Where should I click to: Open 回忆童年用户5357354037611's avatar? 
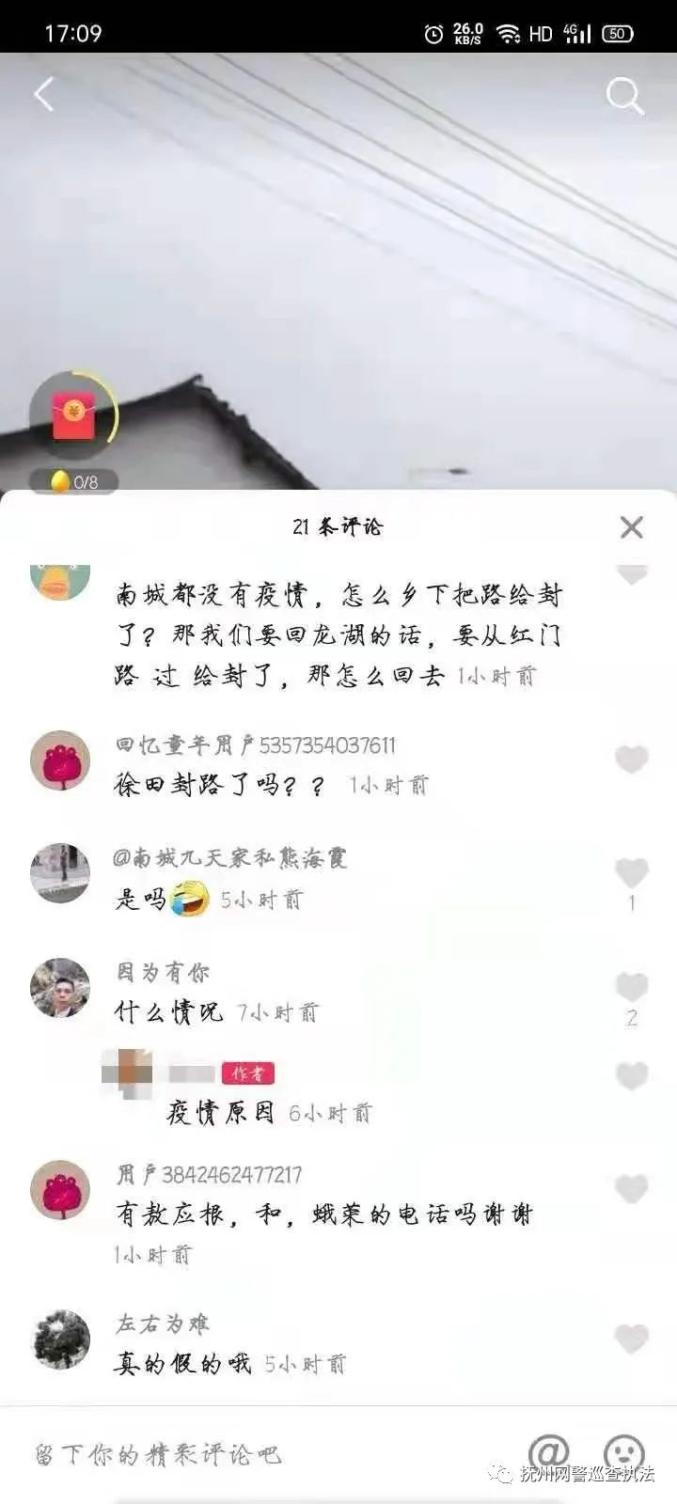tap(60, 760)
